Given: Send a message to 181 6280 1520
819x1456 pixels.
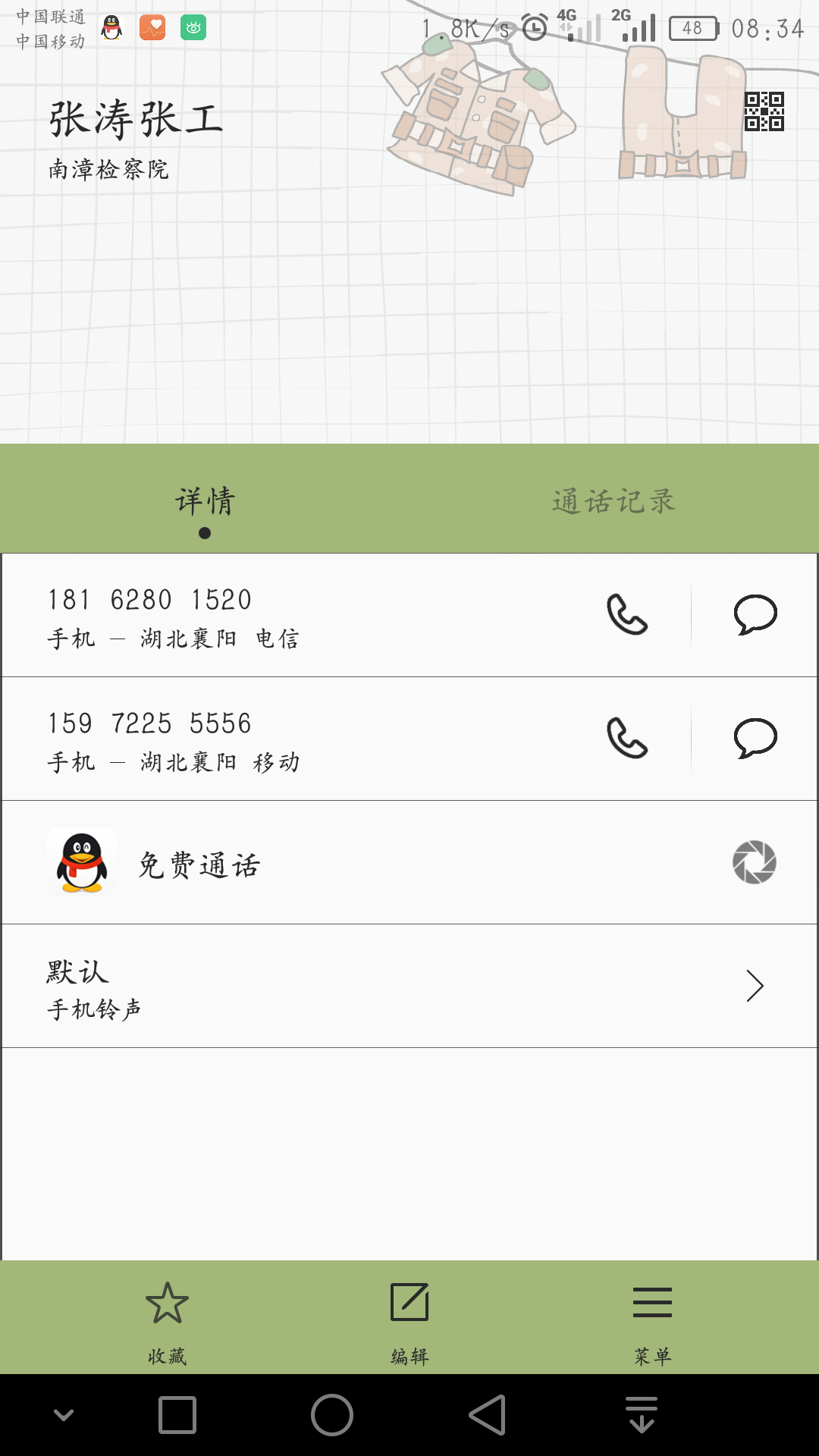Looking at the screenshot, I should [x=755, y=614].
